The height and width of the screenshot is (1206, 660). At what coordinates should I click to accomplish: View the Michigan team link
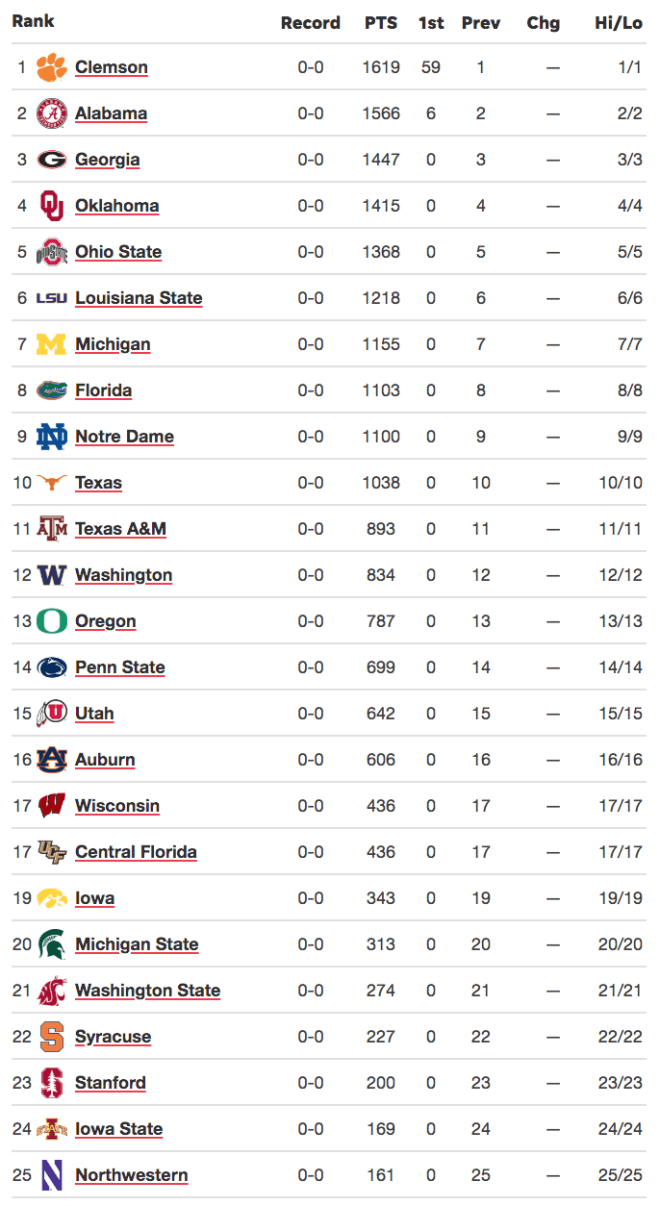coord(113,344)
